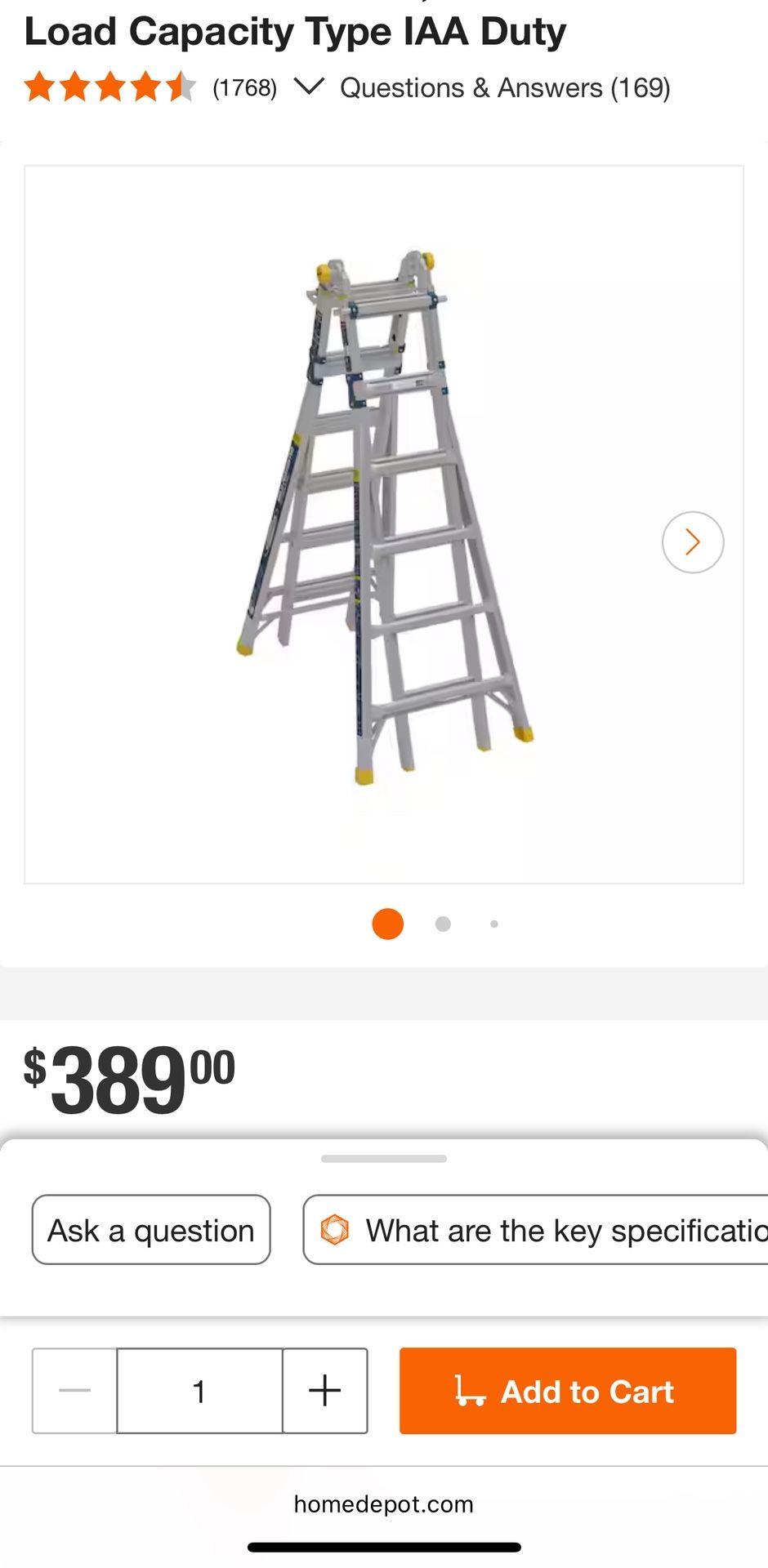Decrease quantity with minus button
This screenshot has width=768, height=1568.
coord(75,1390)
